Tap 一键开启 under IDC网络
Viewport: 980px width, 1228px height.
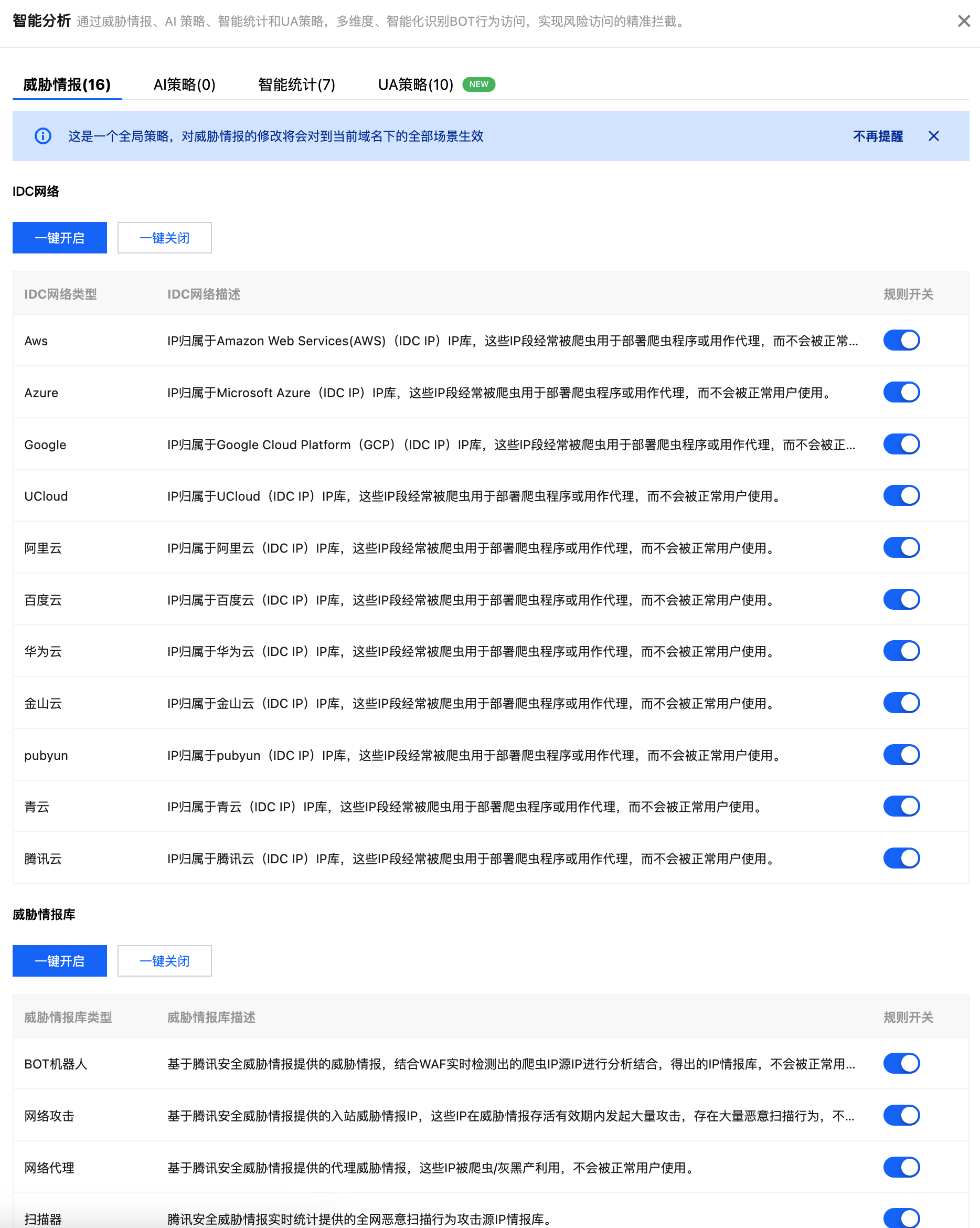click(60, 238)
